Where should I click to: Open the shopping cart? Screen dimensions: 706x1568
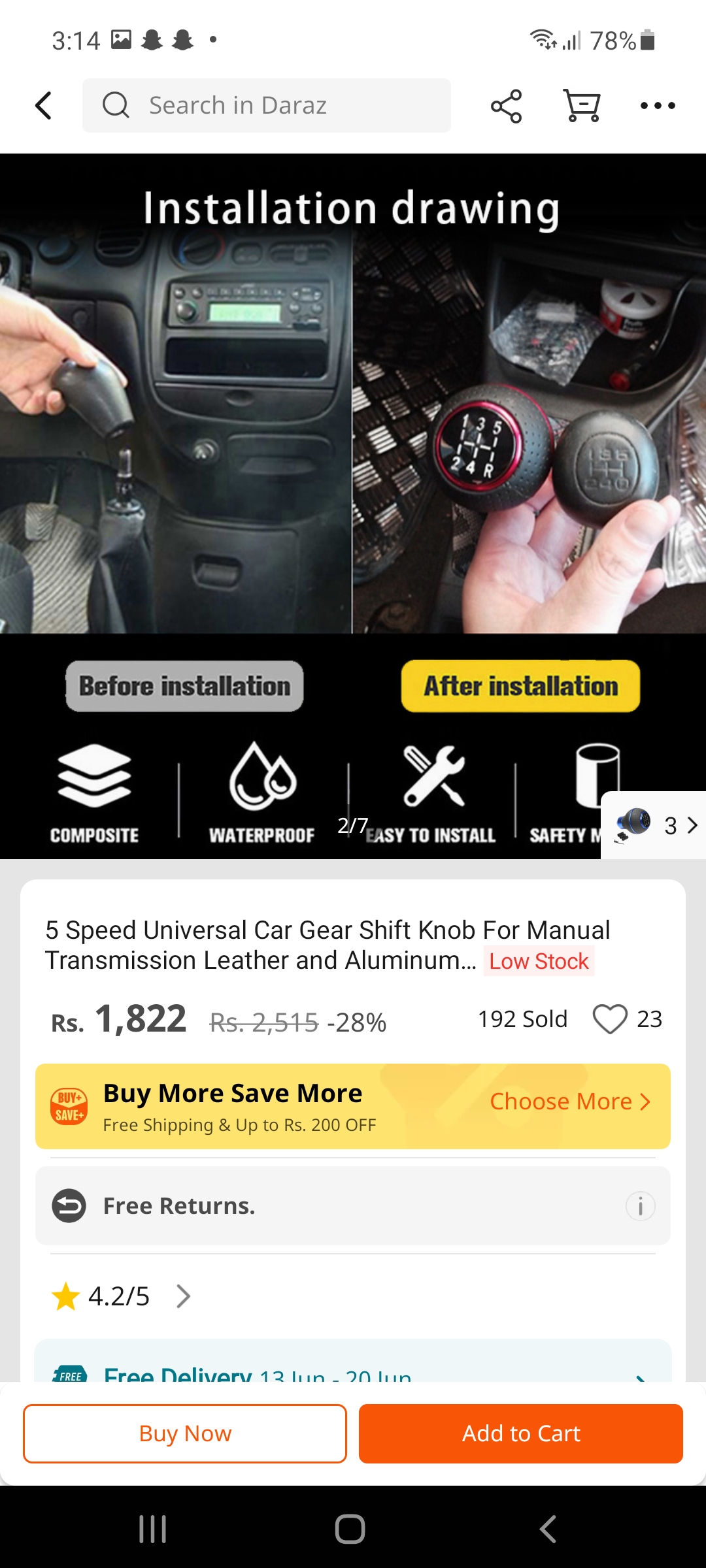(581, 106)
